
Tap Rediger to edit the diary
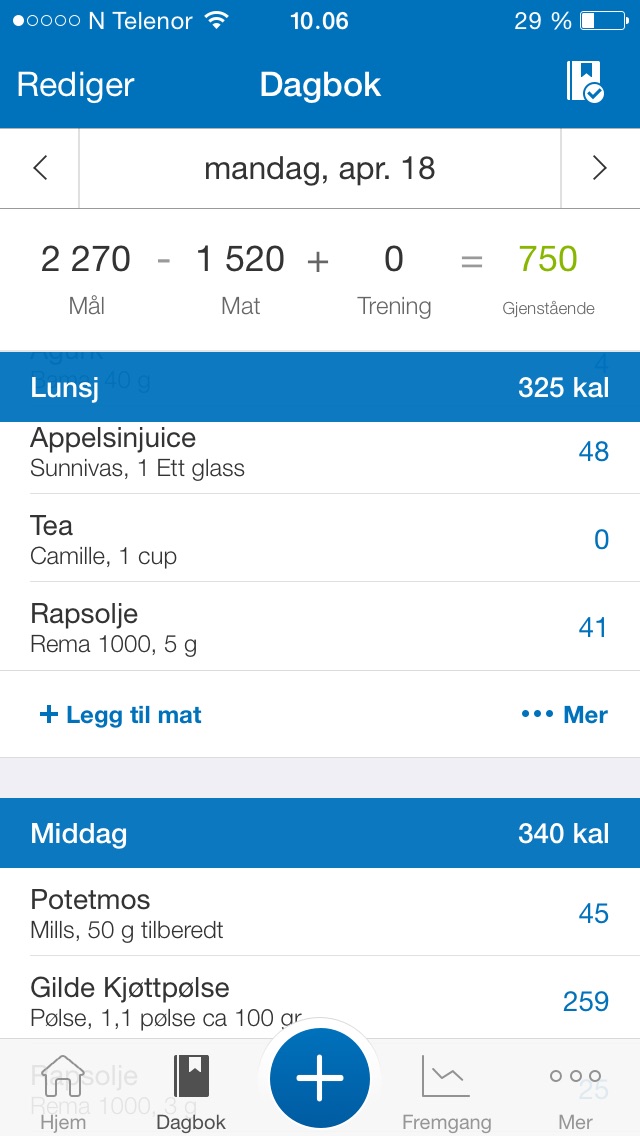(75, 85)
